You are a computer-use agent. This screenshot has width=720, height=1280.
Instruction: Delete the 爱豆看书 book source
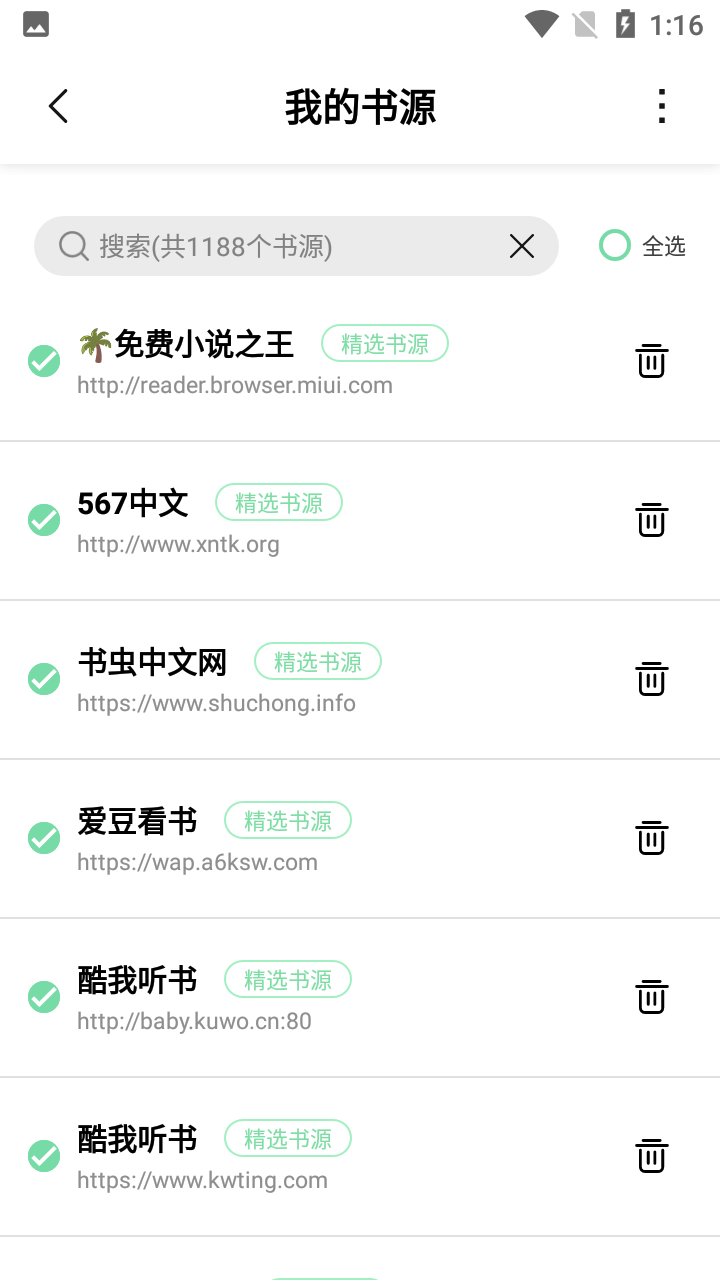pos(651,838)
